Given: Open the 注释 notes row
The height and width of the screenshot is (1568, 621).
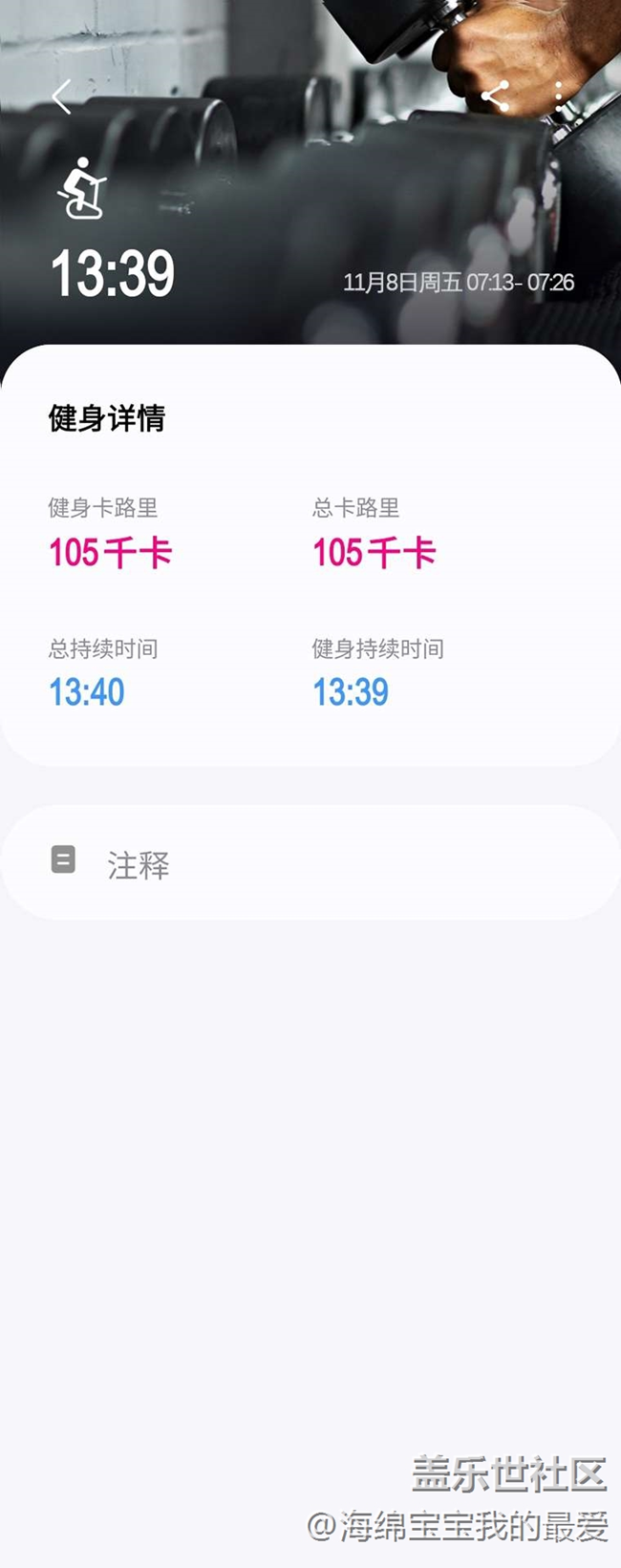Looking at the screenshot, I should [310, 863].
